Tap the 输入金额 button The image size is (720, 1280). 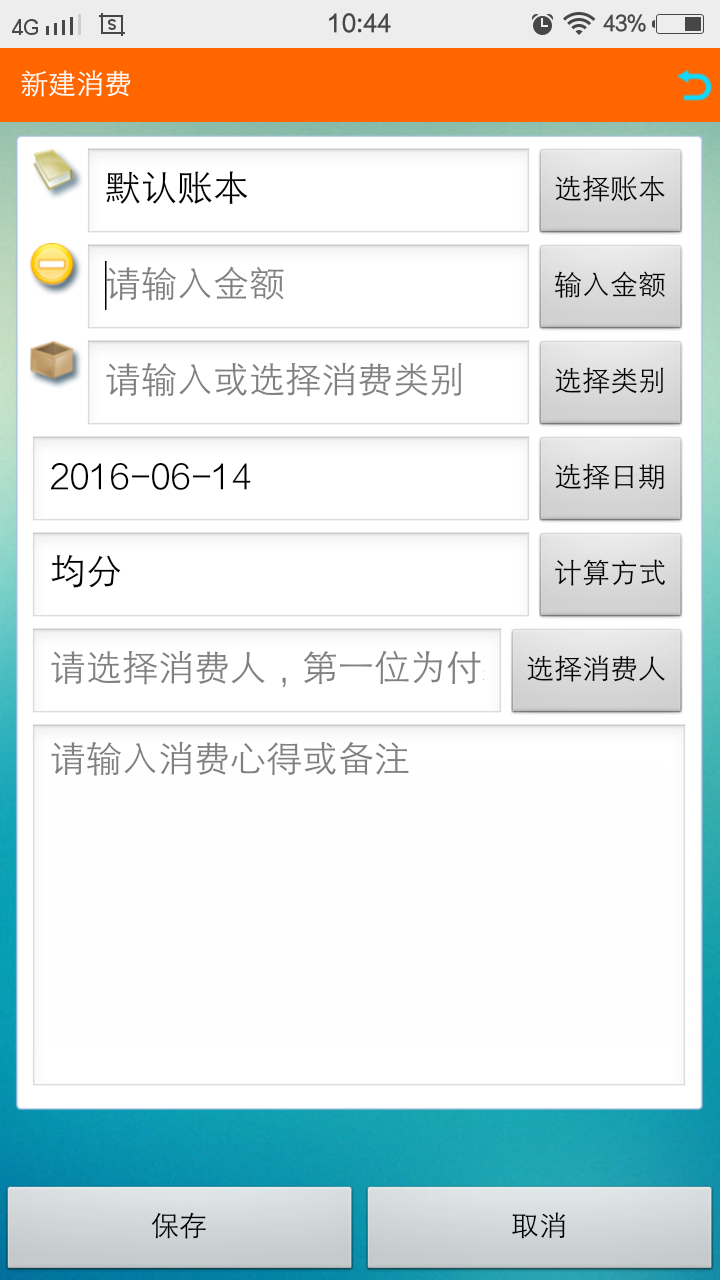click(x=610, y=286)
